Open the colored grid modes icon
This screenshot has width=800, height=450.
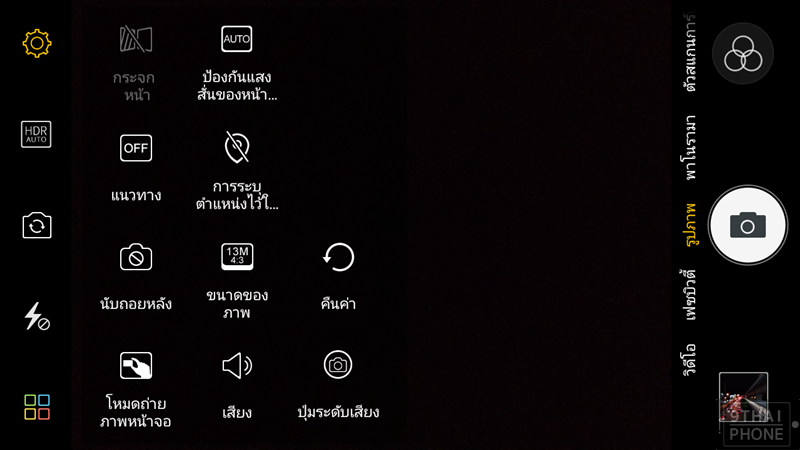click(x=37, y=407)
